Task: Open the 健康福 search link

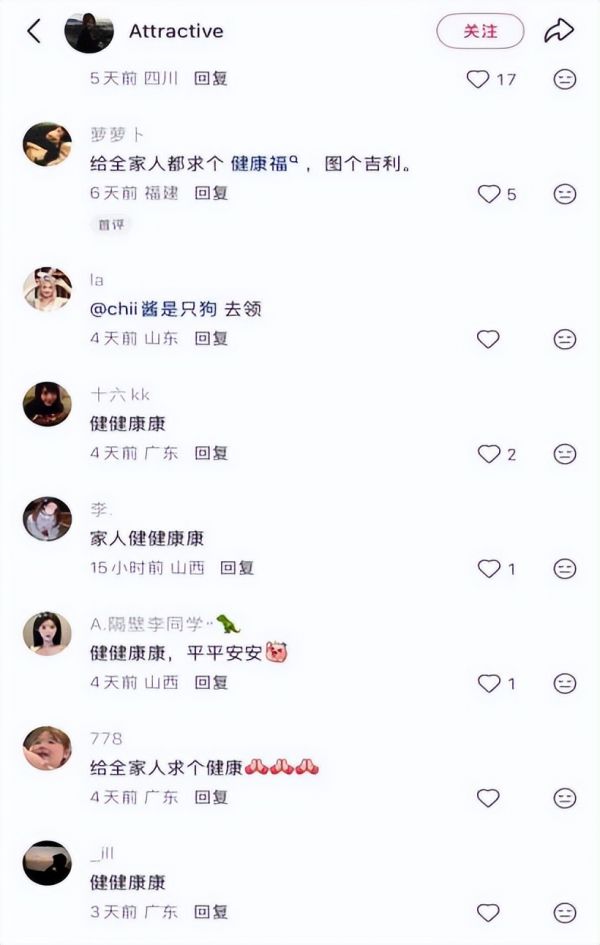Action: point(260,164)
